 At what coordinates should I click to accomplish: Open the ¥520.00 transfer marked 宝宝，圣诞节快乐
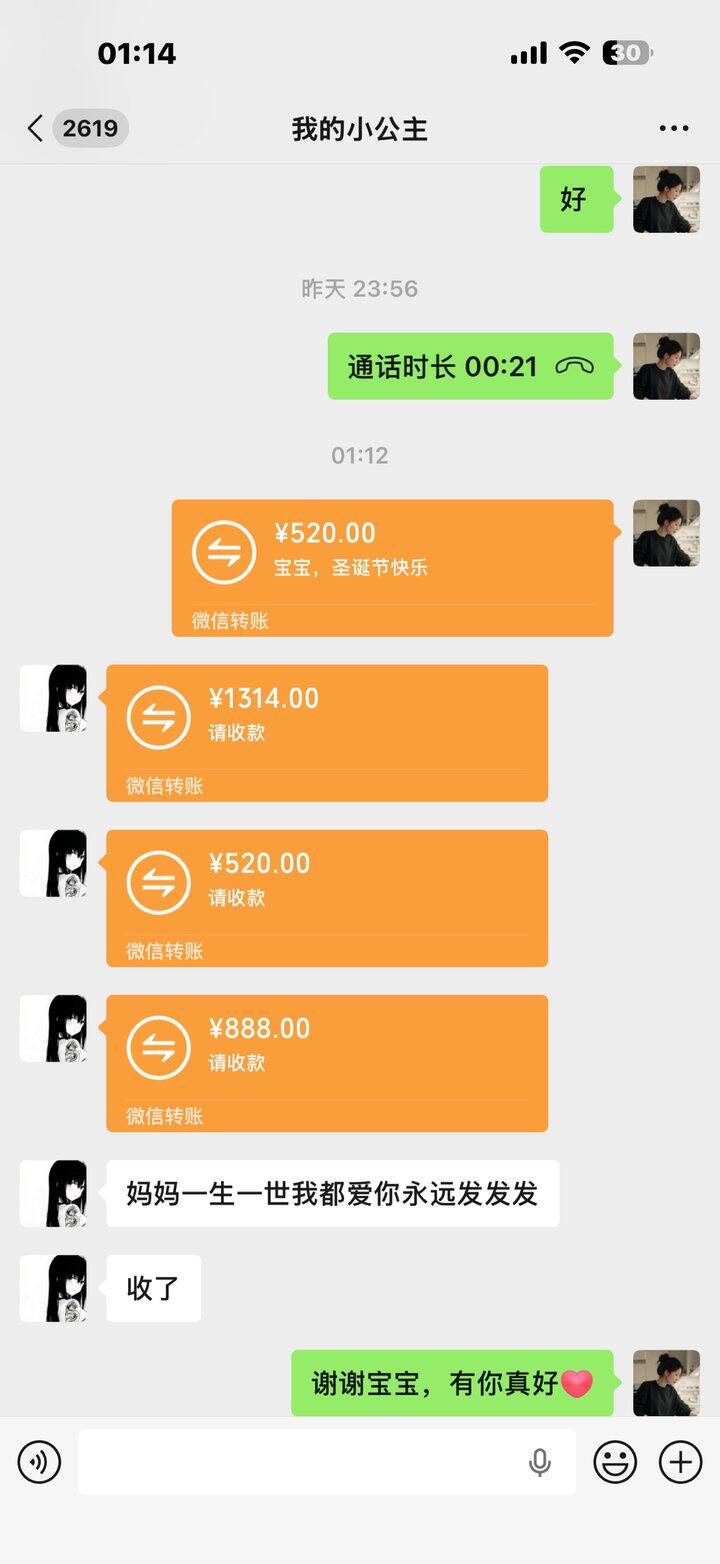click(392, 567)
